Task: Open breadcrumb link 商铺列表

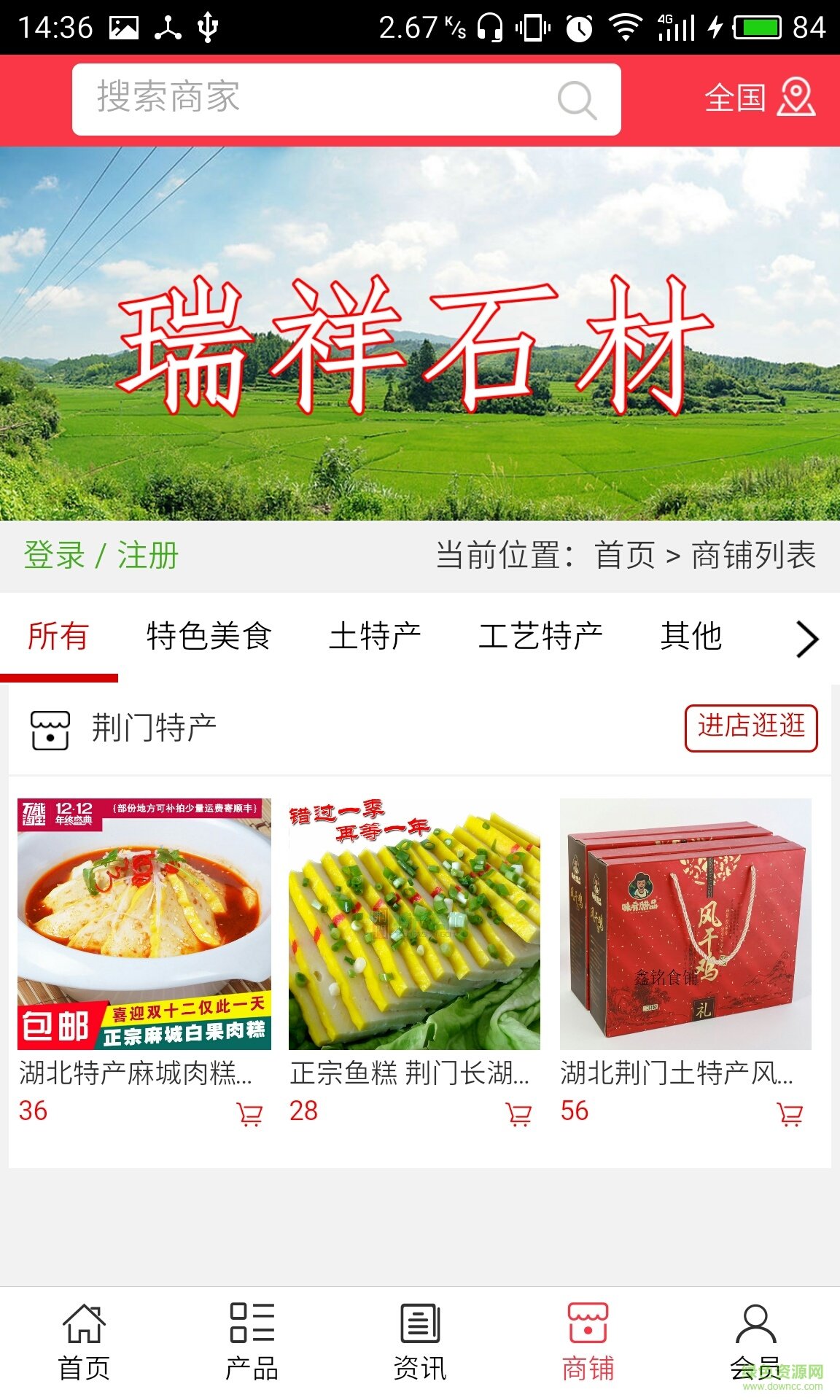Action: 755,556
